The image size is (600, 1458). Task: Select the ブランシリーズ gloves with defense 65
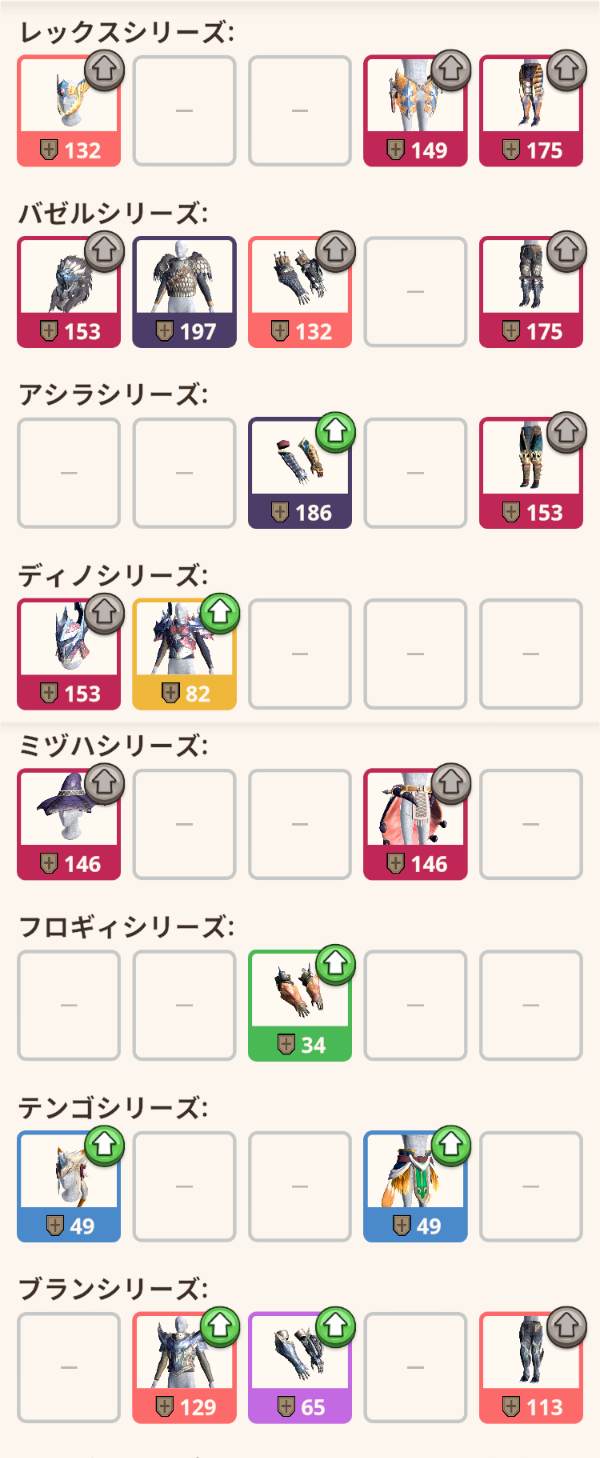click(x=299, y=1367)
